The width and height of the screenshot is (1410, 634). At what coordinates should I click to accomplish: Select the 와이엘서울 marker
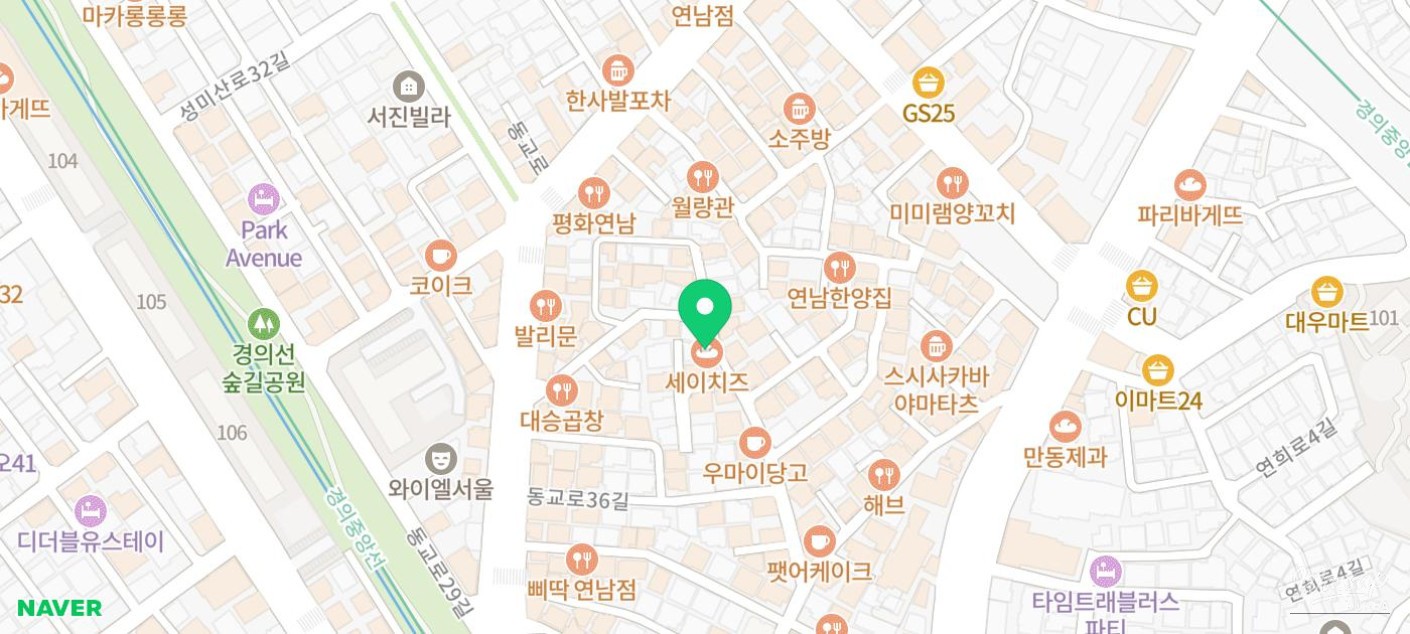pos(440,459)
